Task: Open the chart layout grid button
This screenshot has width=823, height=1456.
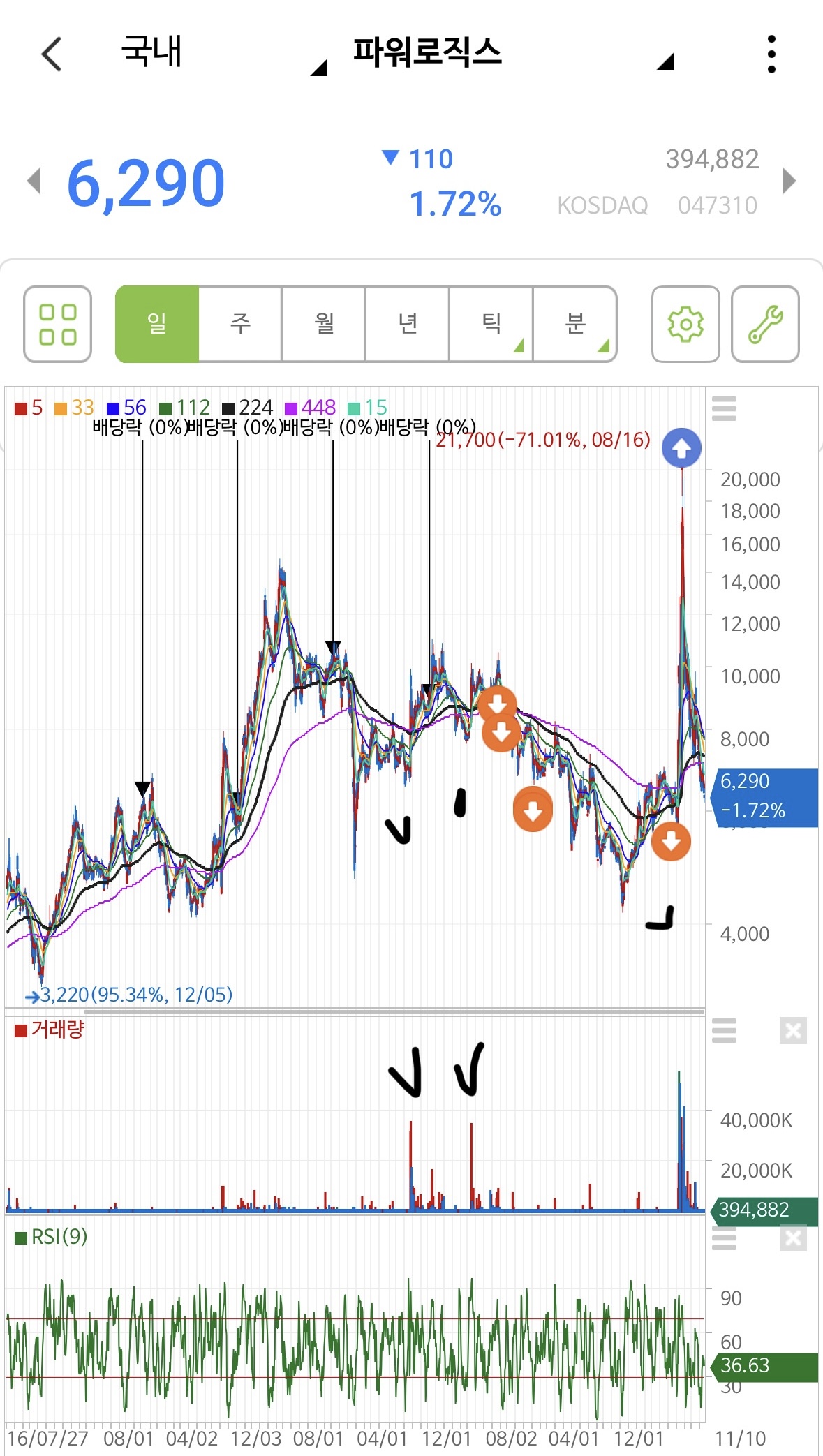Action: 57,324
